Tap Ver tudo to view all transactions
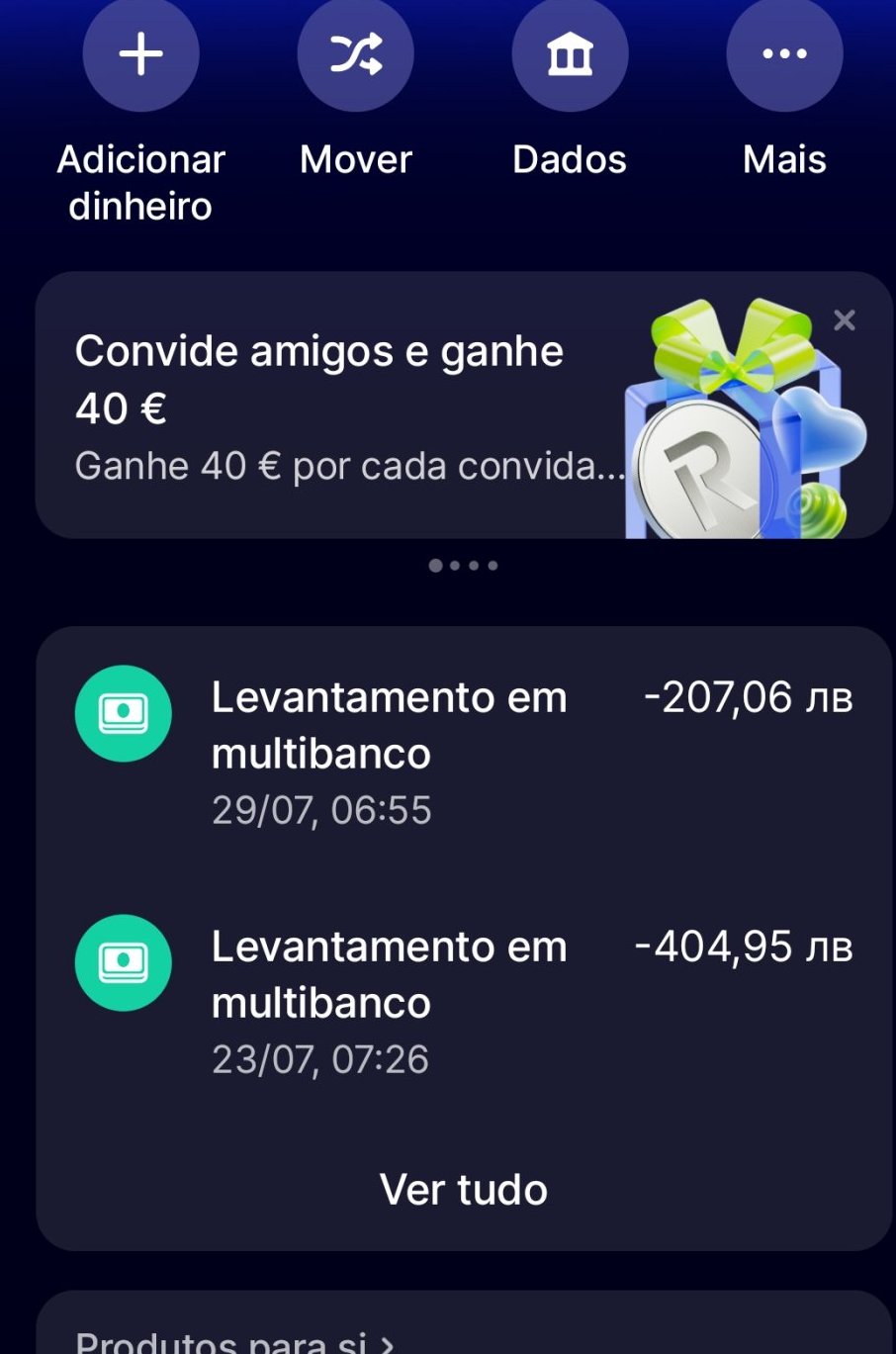 463,1190
